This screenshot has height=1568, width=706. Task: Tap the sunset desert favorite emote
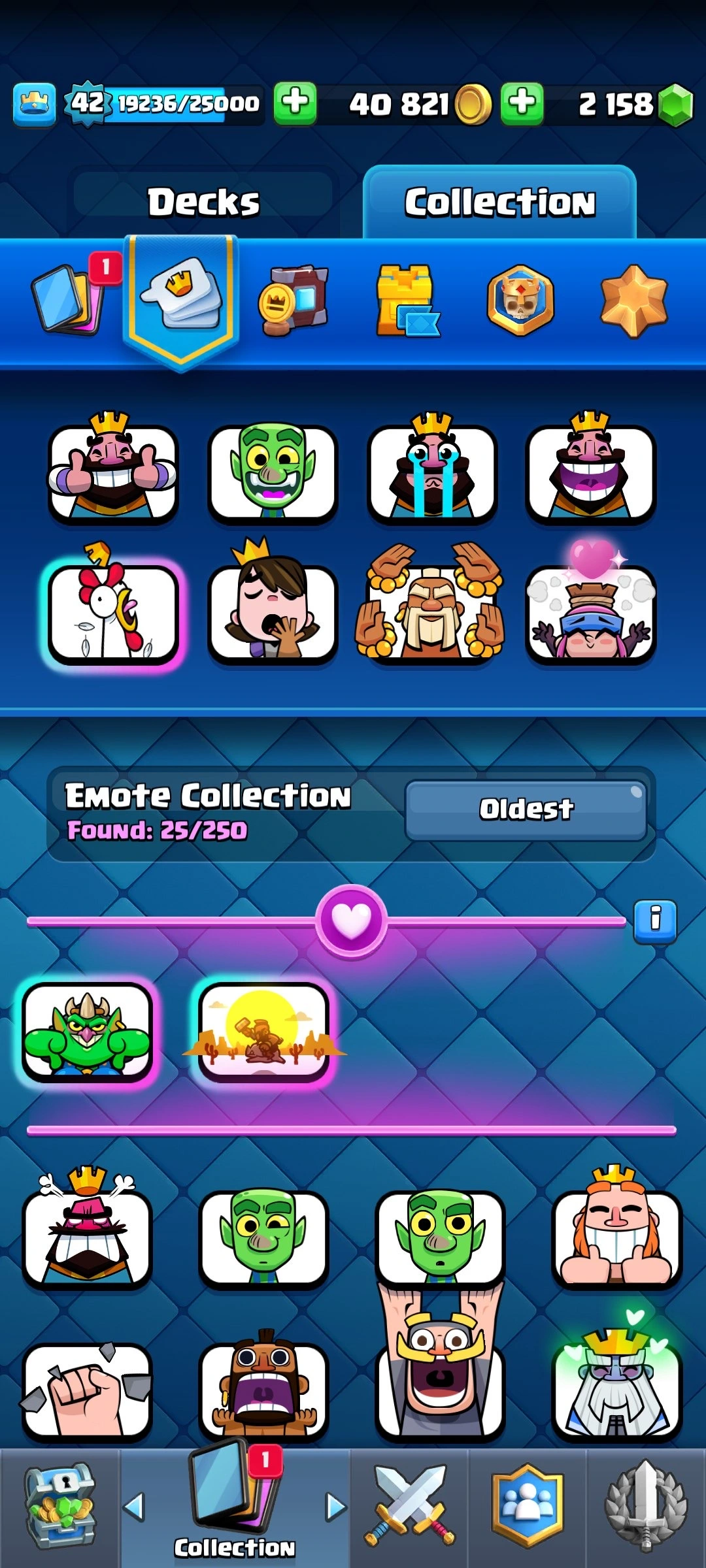click(263, 1032)
